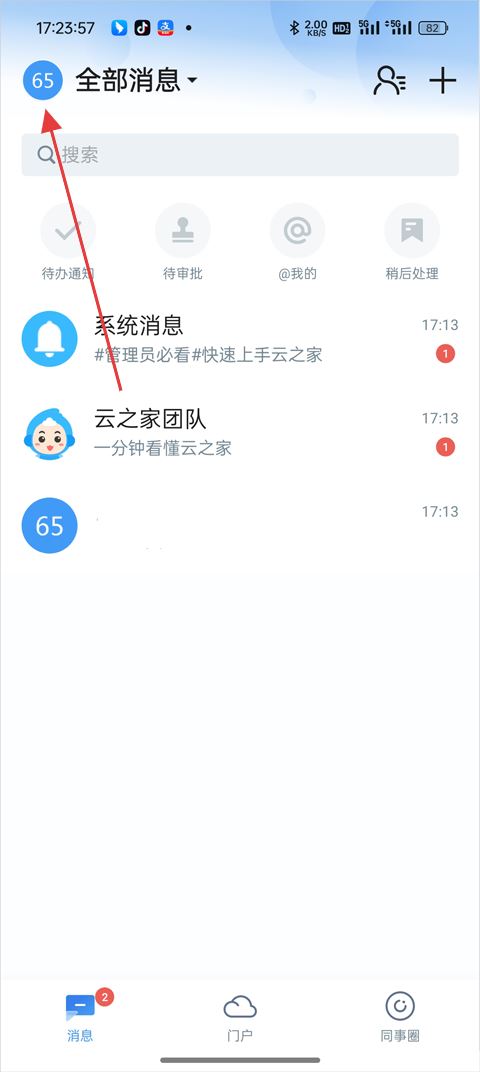The width and height of the screenshot is (480, 1072).
Task: Open 待审批 shortcut
Action: 183,243
